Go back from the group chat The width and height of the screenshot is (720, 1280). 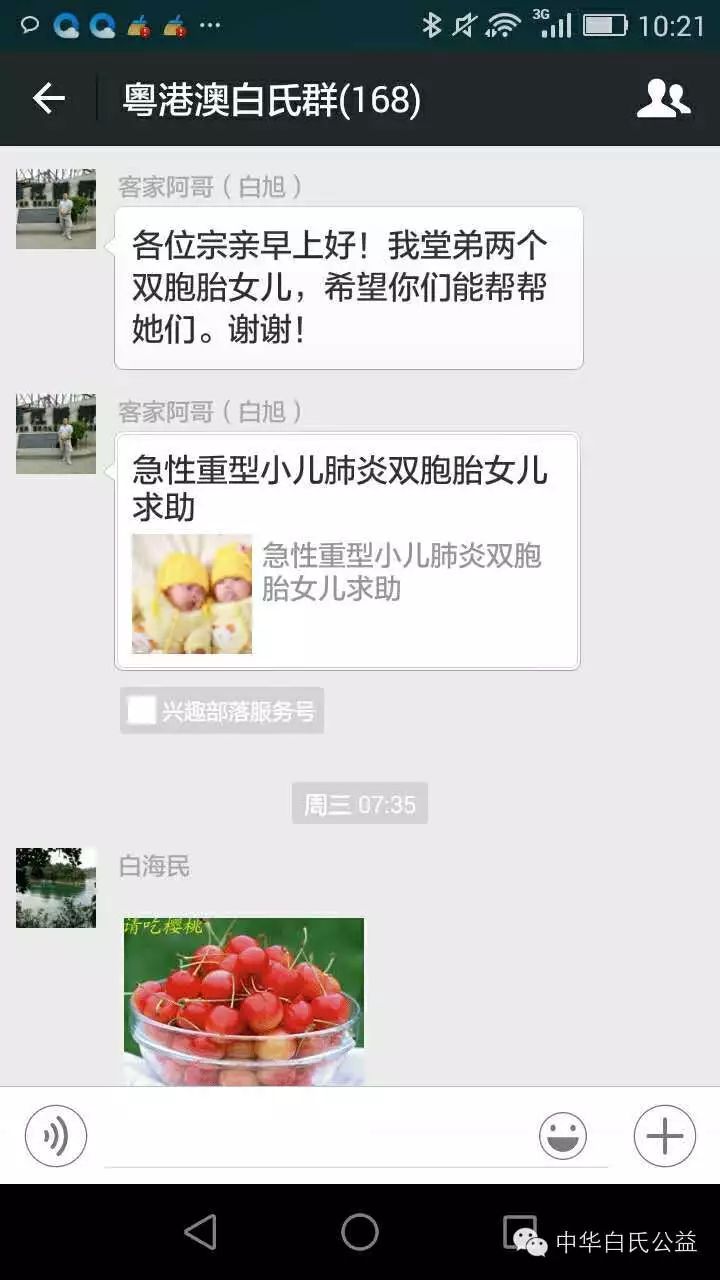tap(48, 99)
